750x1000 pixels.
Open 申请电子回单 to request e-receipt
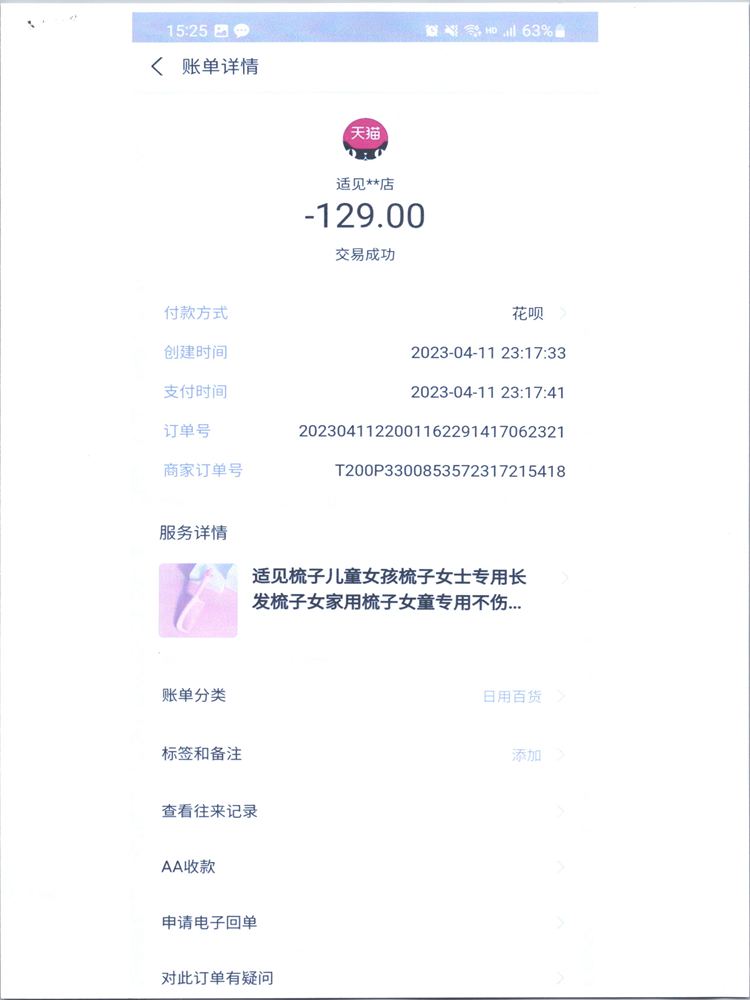360,922
